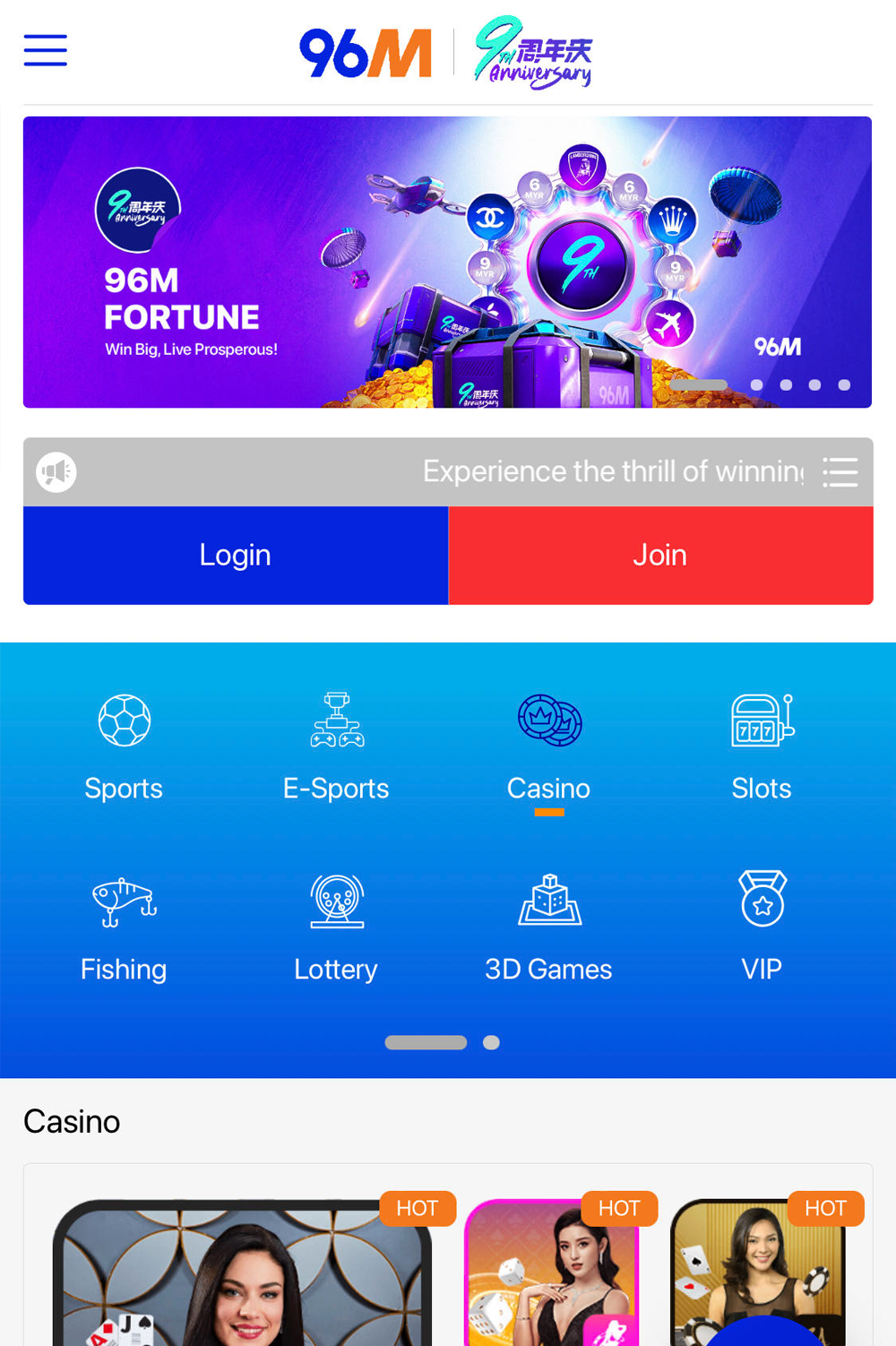The width and height of the screenshot is (896, 1346).
Task: Tap the Join button
Action: point(660,555)
